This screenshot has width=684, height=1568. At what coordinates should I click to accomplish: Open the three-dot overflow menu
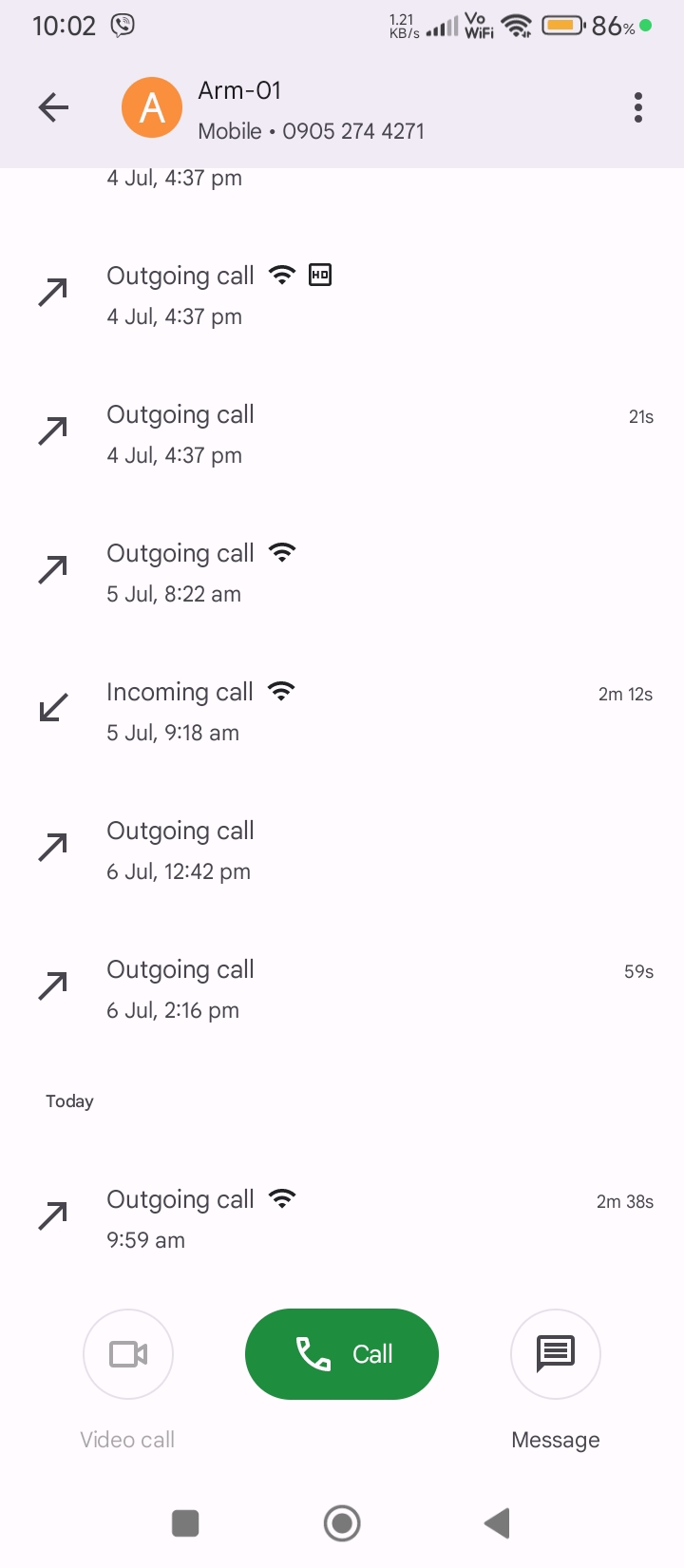638,107
